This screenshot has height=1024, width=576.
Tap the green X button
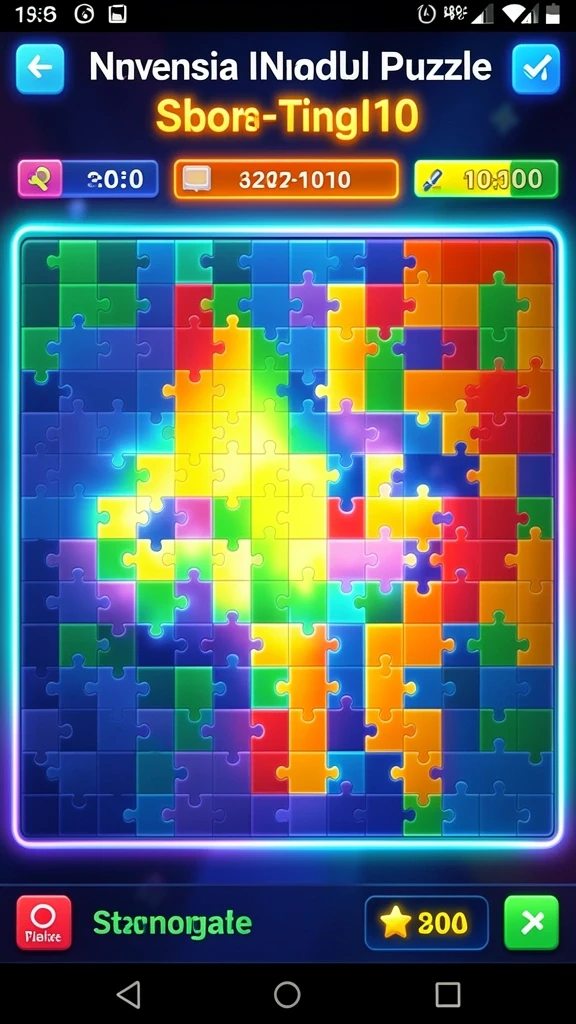532,922
